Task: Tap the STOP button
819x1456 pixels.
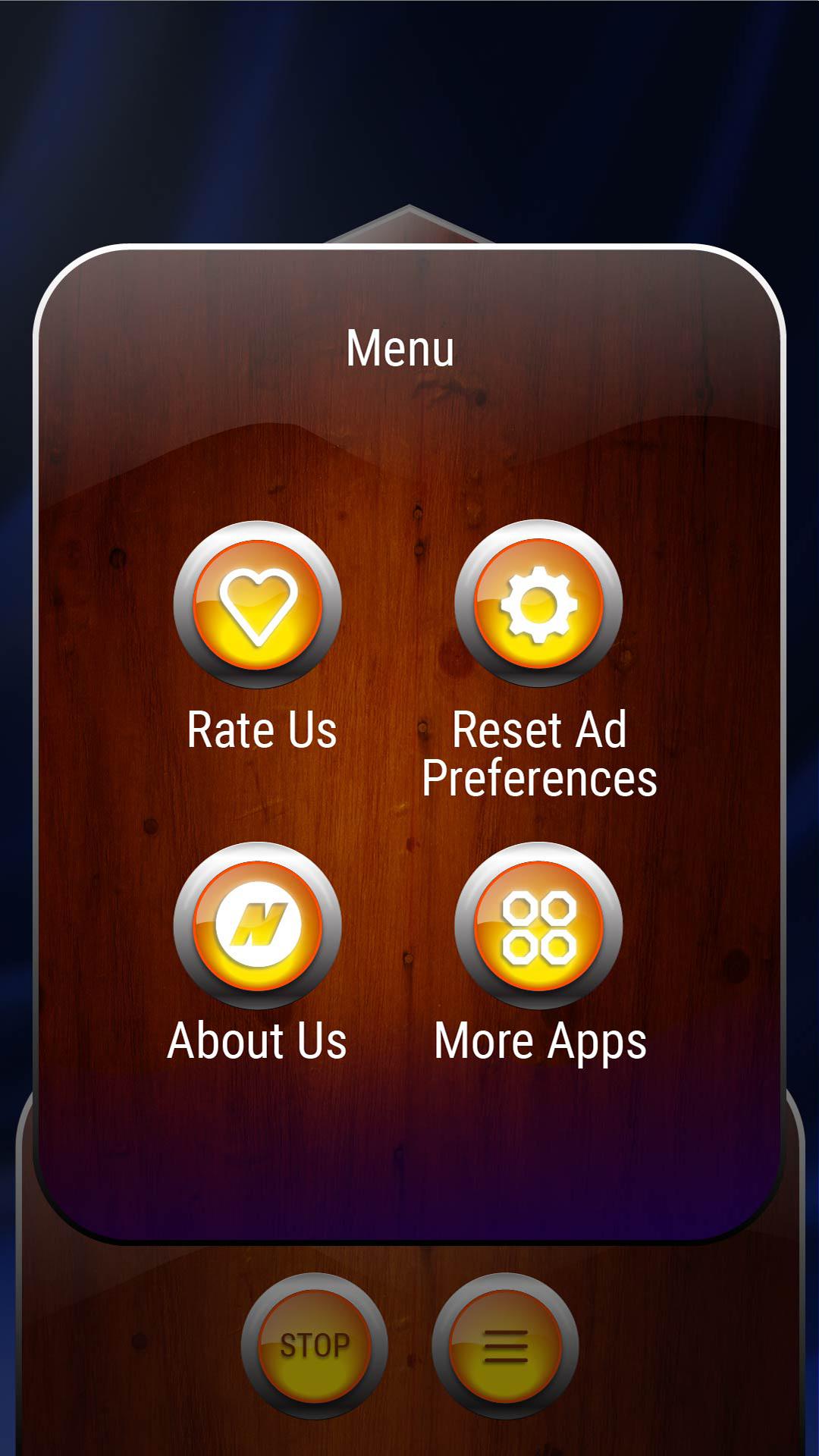Action: pyautogui.click(x=315, y=1346)
